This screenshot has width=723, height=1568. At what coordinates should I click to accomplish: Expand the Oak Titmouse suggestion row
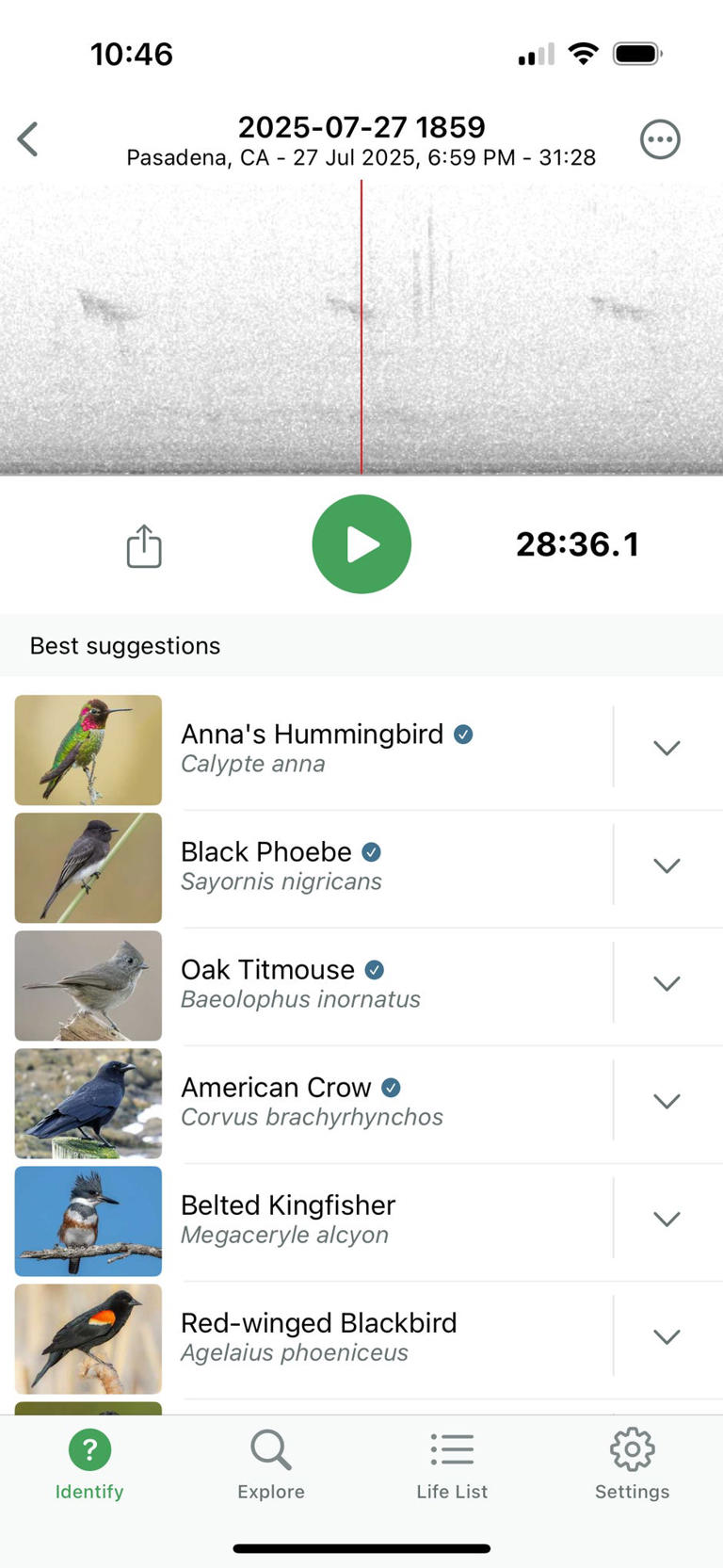(667, 982)
